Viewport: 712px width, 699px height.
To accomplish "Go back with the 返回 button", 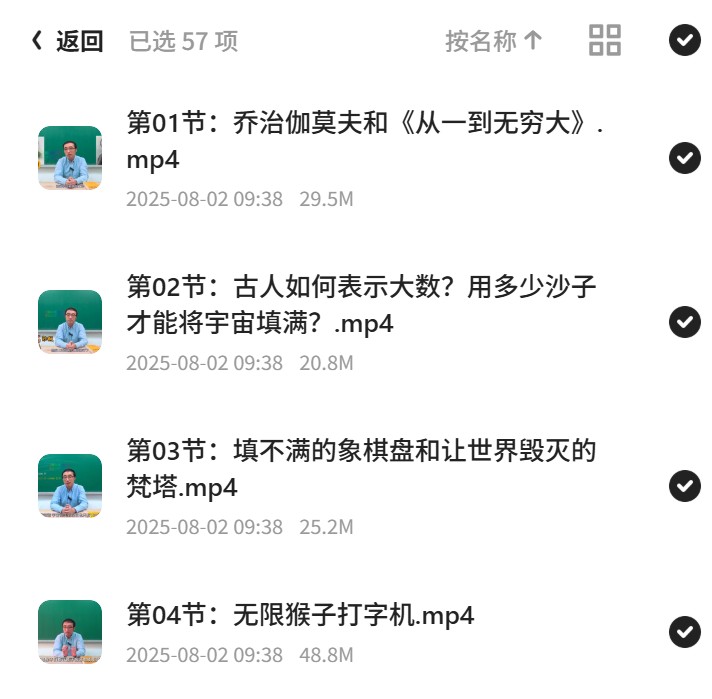I will [67, 41].
